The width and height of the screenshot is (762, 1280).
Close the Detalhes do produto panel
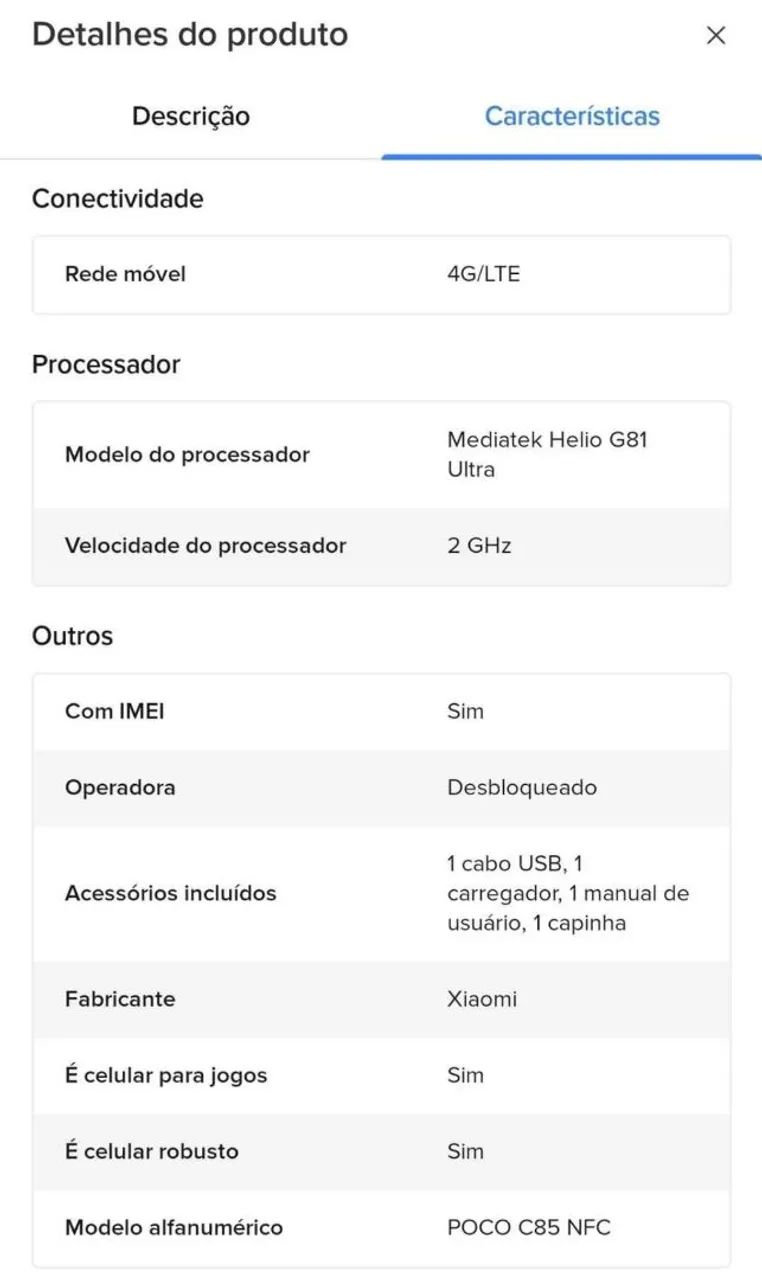point(716,36)
